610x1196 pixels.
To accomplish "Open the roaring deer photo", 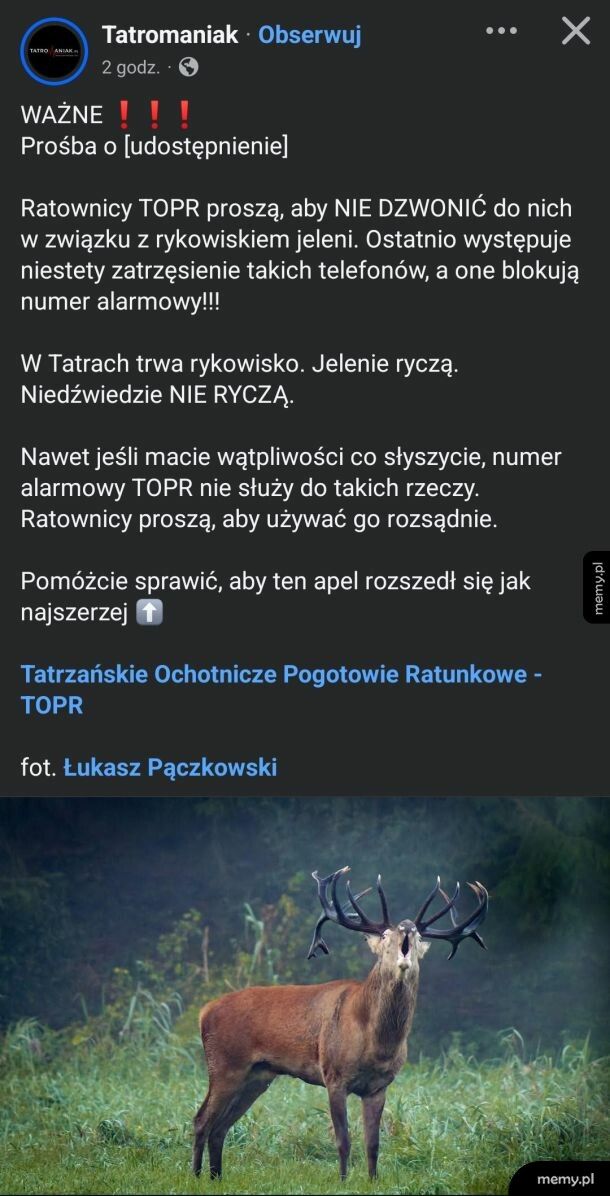I will (x=304, y=995).
